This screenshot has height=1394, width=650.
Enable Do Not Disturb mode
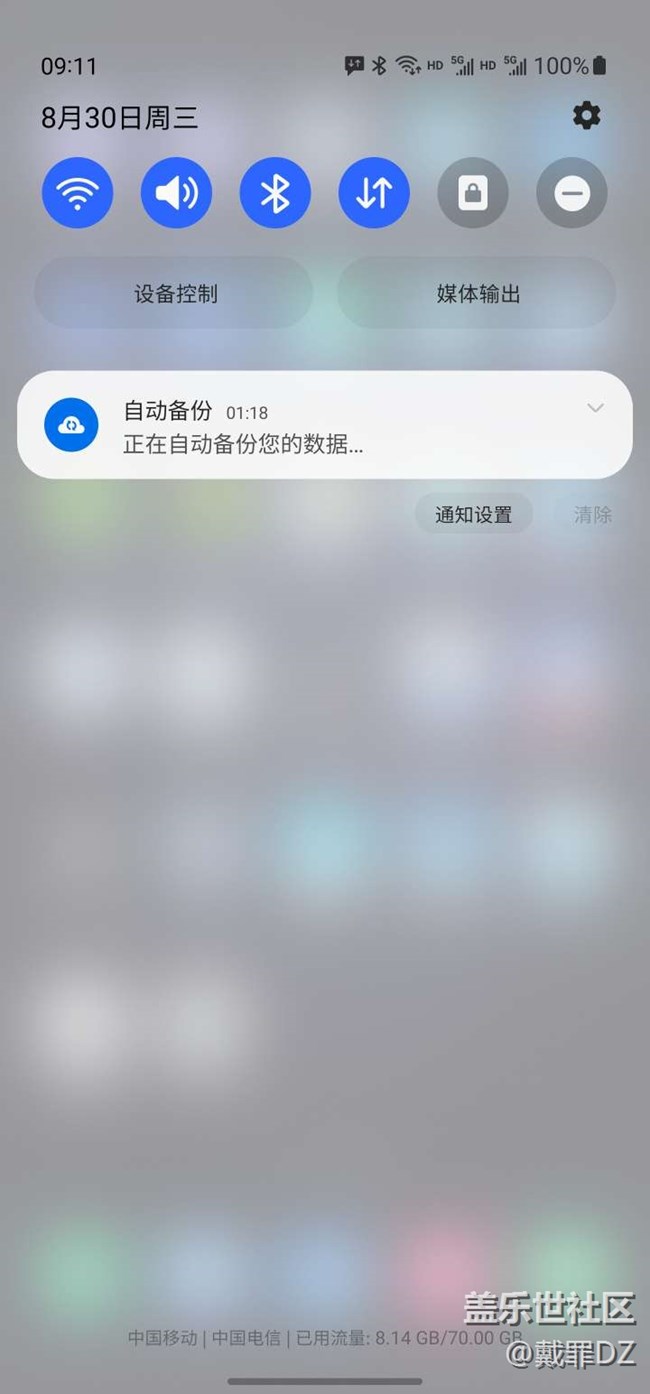click(x=572, y=193)
